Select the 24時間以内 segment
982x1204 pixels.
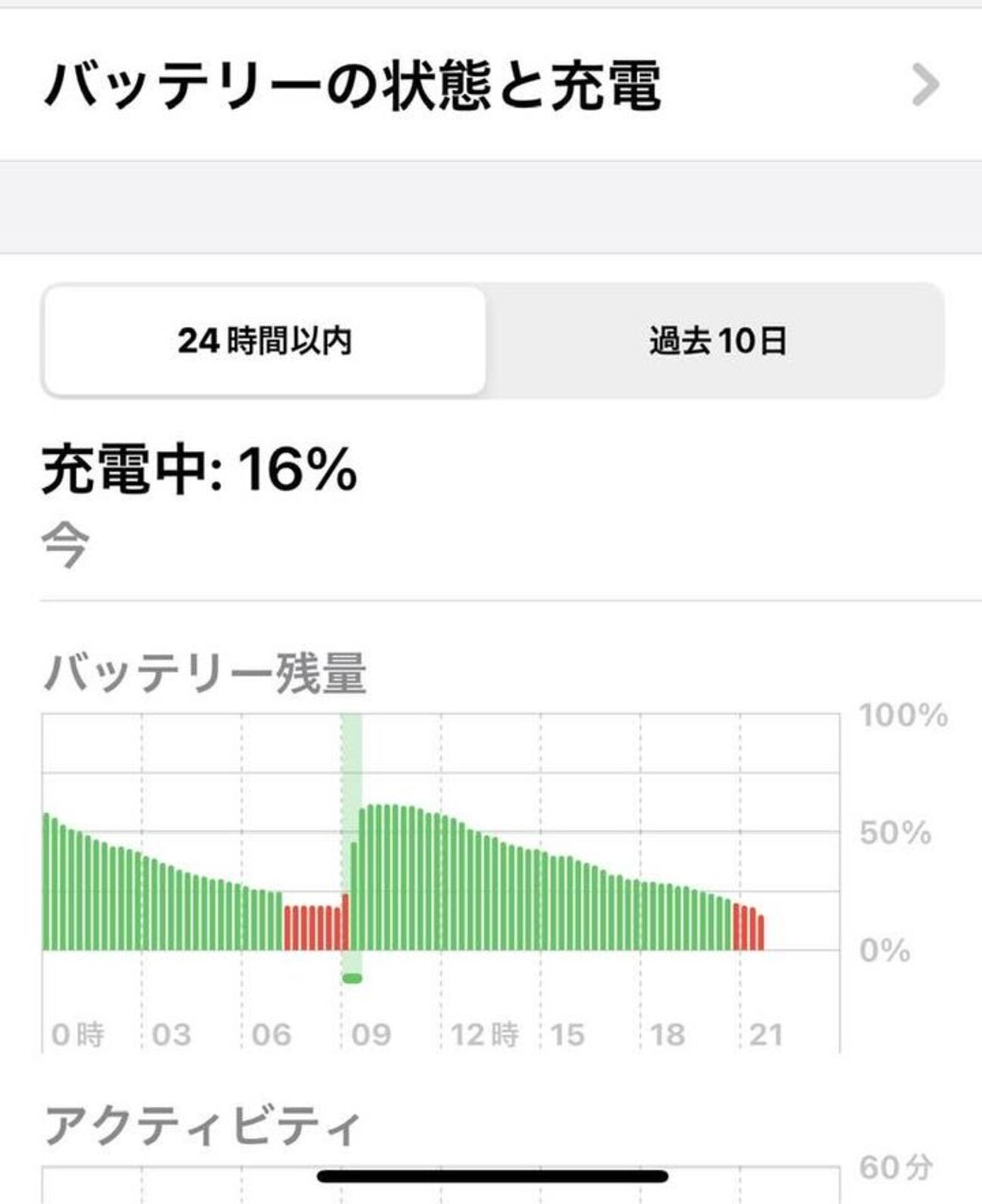[x=264, y=341]
